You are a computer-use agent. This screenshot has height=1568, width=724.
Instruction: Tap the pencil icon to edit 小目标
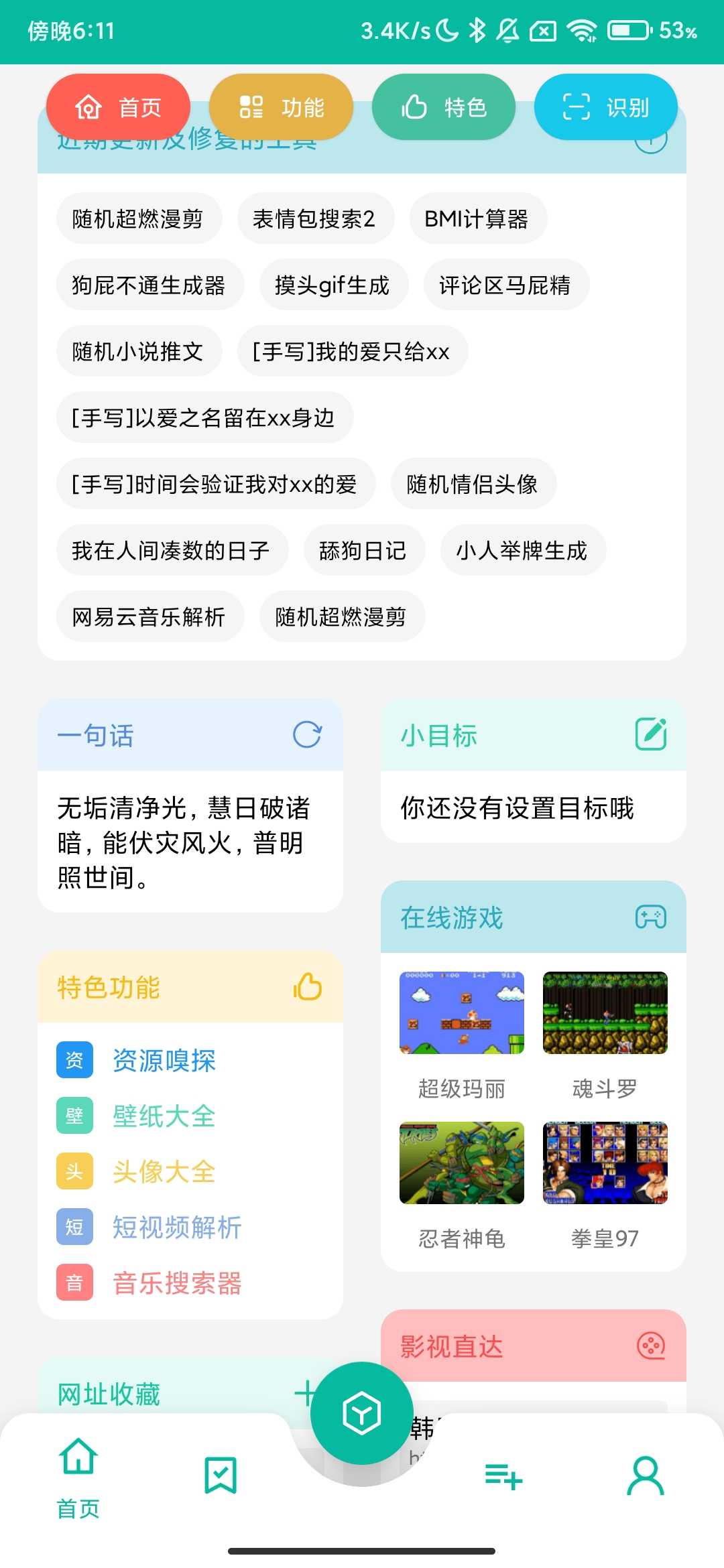[x=651, y=734]
